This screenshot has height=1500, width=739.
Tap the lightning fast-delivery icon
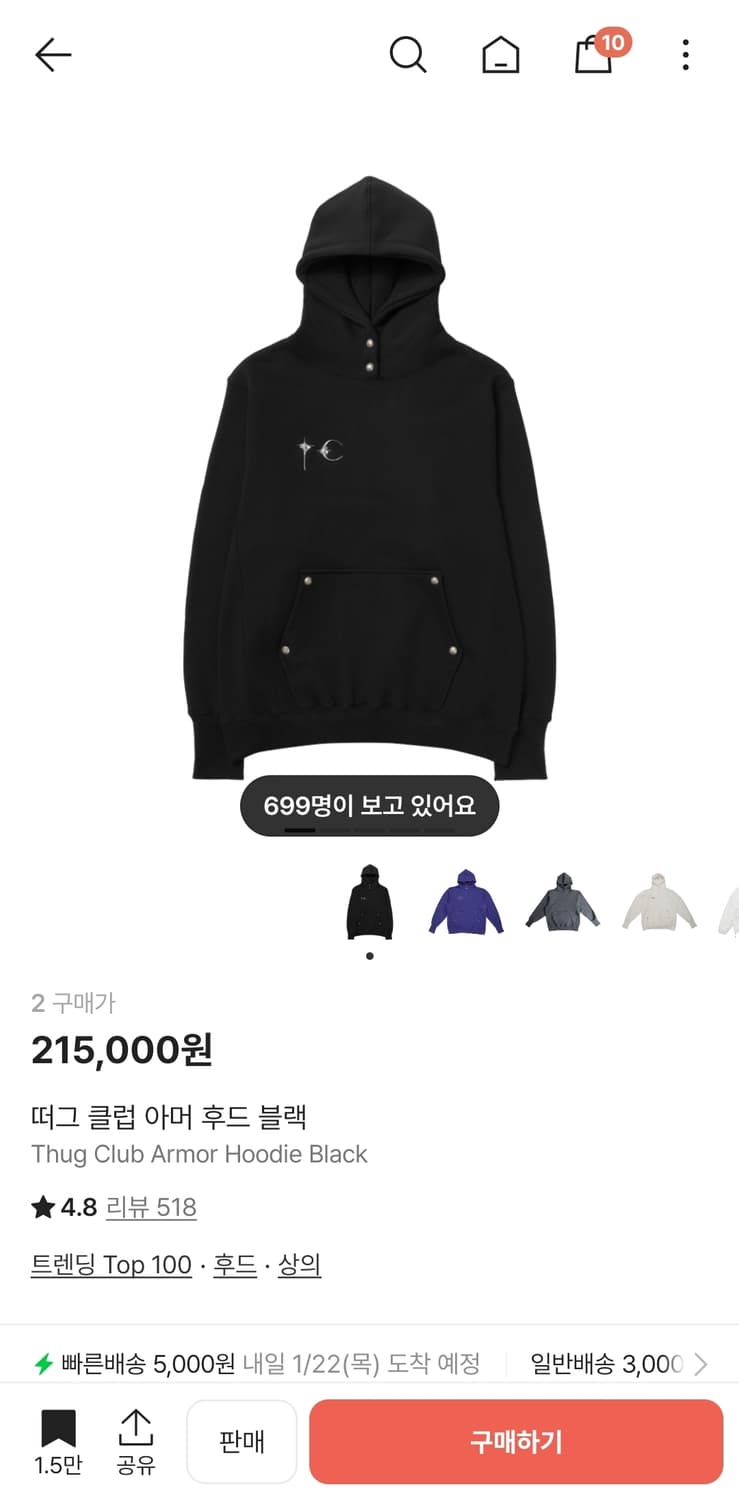click(x=43, y=1363)
